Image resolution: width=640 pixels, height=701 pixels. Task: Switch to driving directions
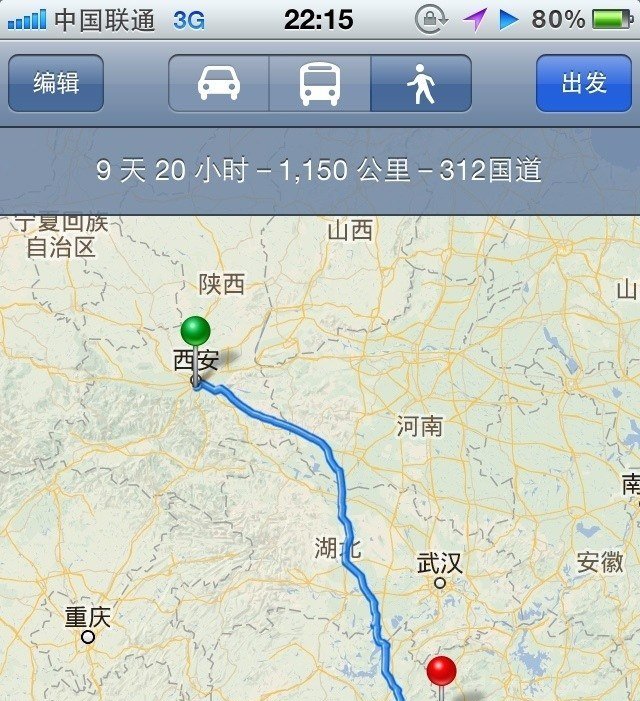[219, 83]
